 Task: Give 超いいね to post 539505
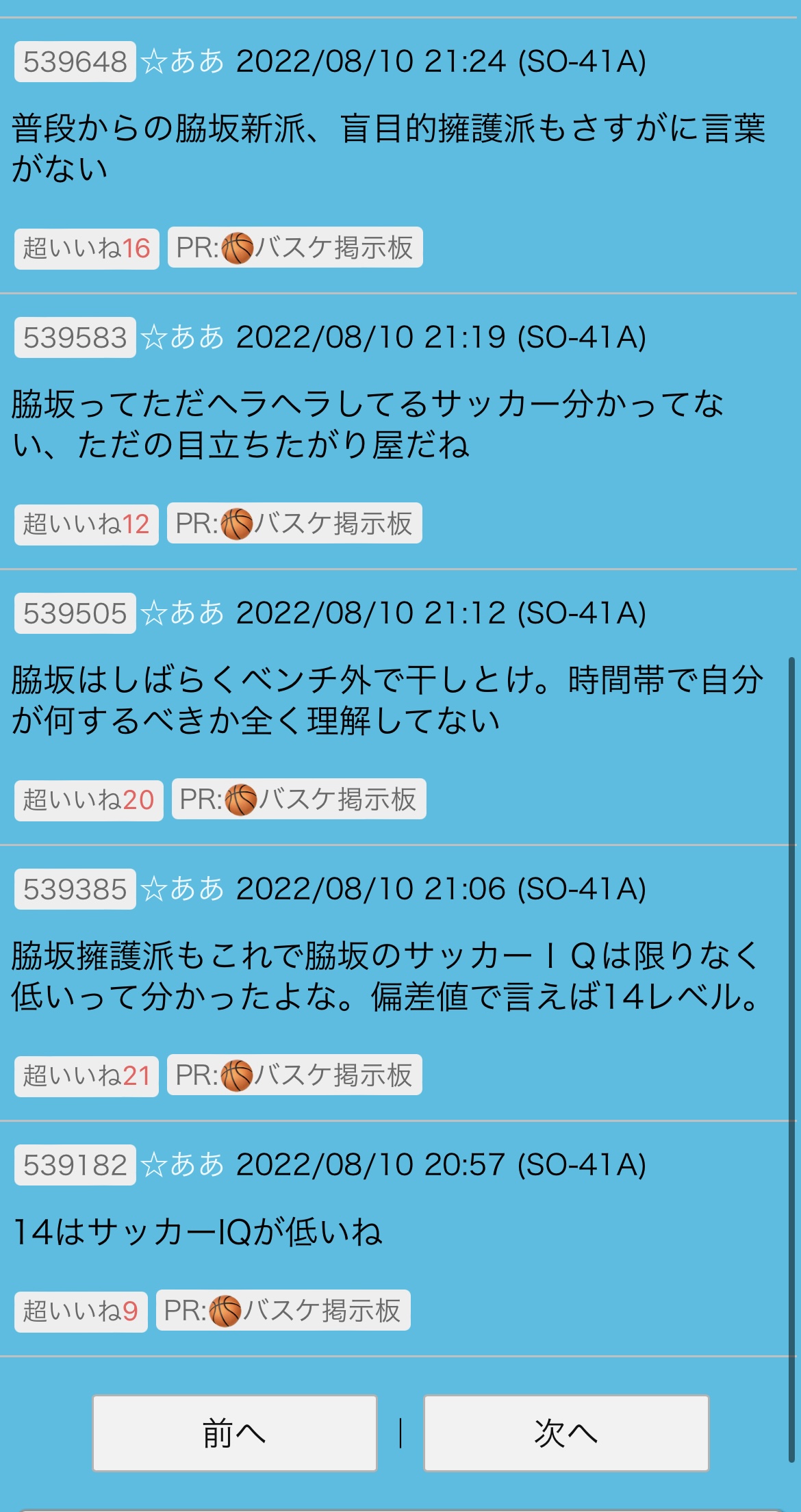pyautogui.click(x=89, y=800)
